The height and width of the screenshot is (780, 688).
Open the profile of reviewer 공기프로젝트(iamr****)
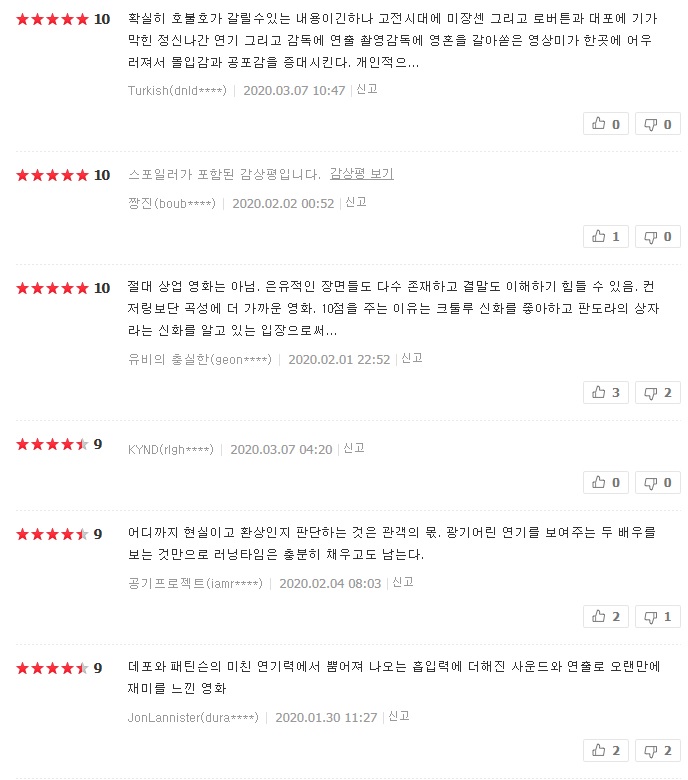point(195,583)
